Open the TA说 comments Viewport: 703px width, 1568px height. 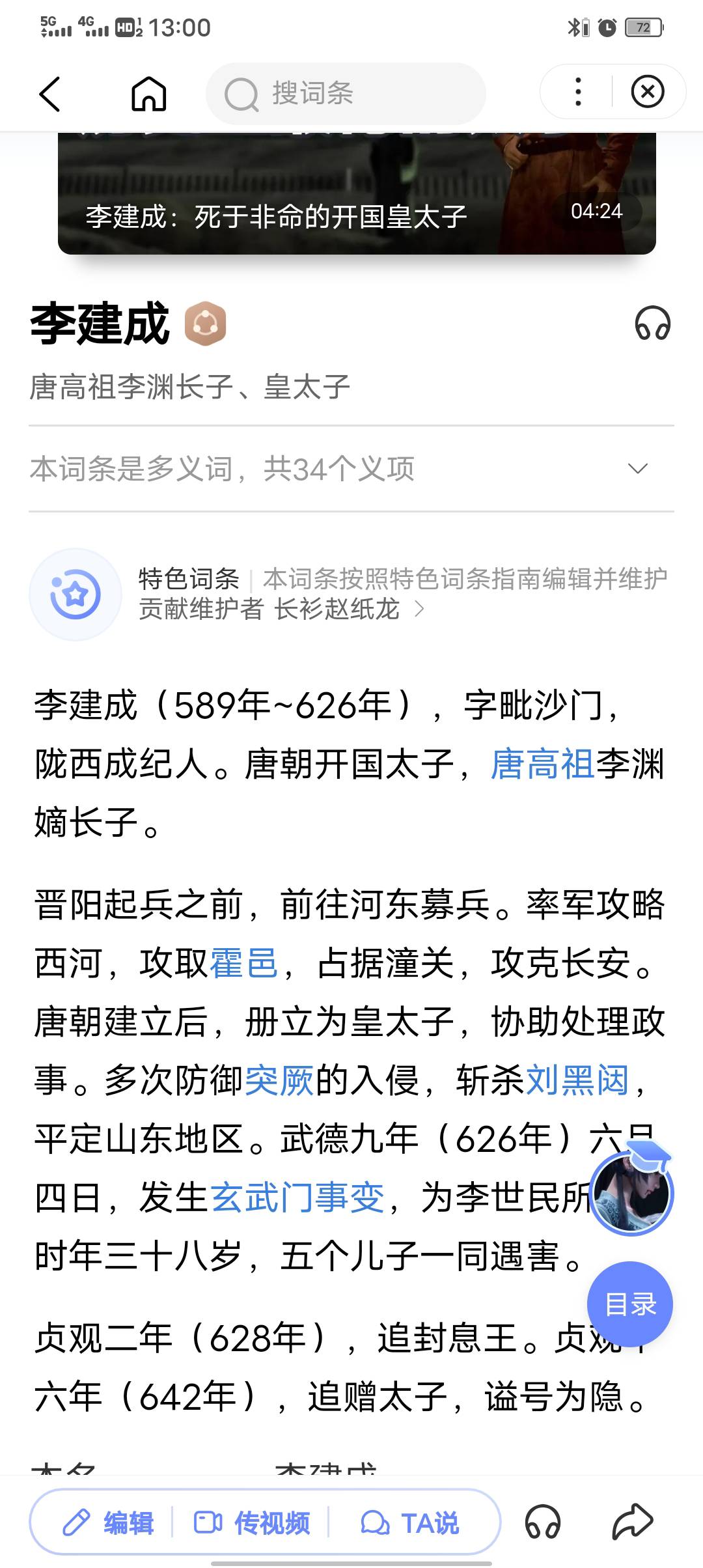410,1523
